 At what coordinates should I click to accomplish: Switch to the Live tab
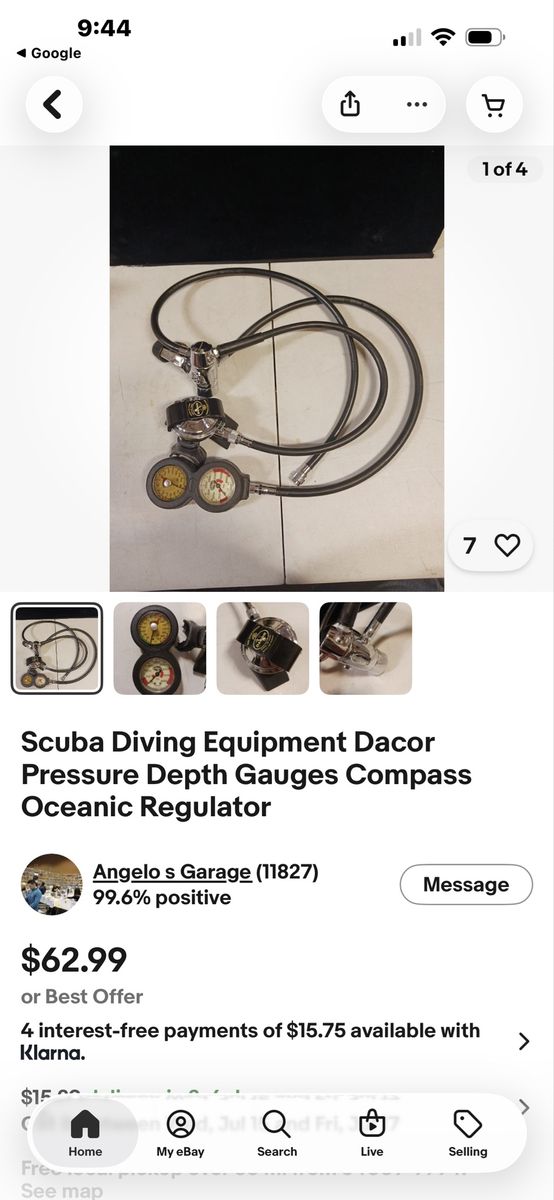[372, 1133]
